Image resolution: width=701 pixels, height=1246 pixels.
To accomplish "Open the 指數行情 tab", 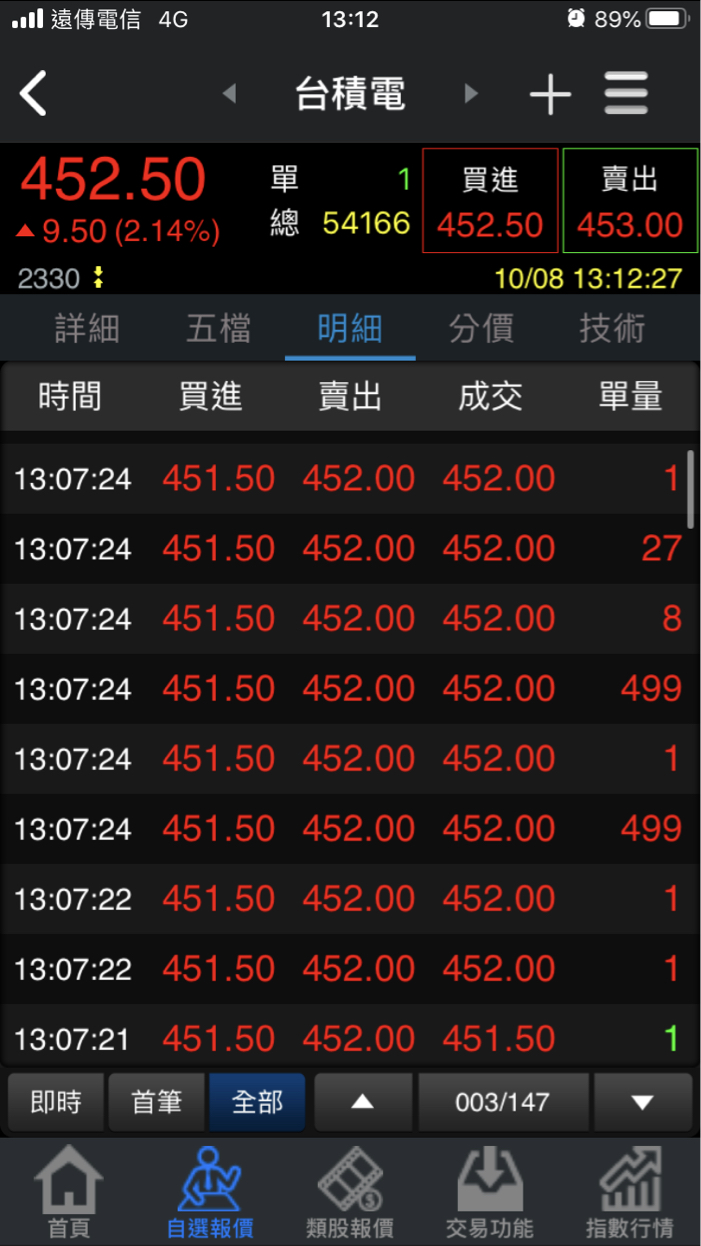I will pos(630,1193).
